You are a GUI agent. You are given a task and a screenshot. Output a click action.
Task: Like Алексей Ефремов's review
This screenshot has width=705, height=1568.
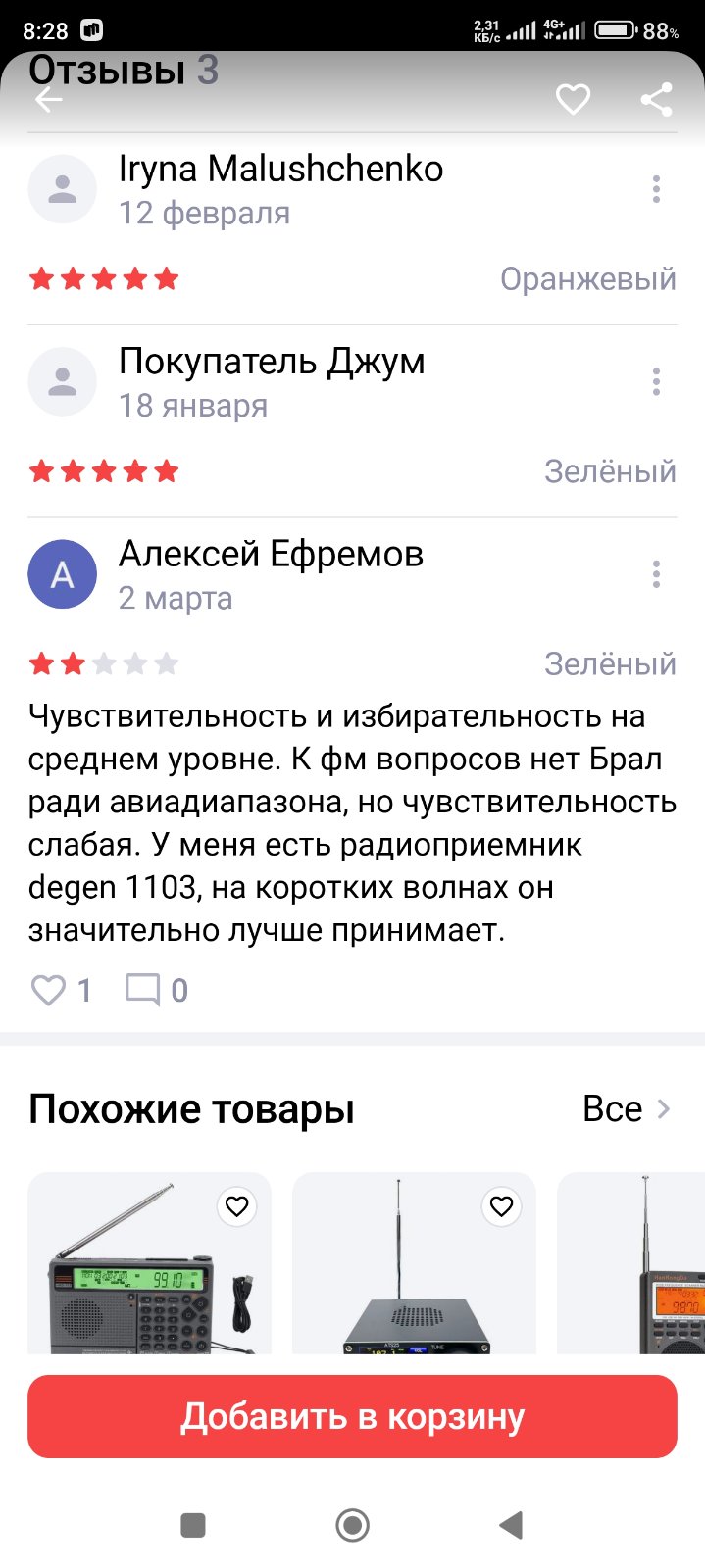pyautogui.click(x=49, y=990)
